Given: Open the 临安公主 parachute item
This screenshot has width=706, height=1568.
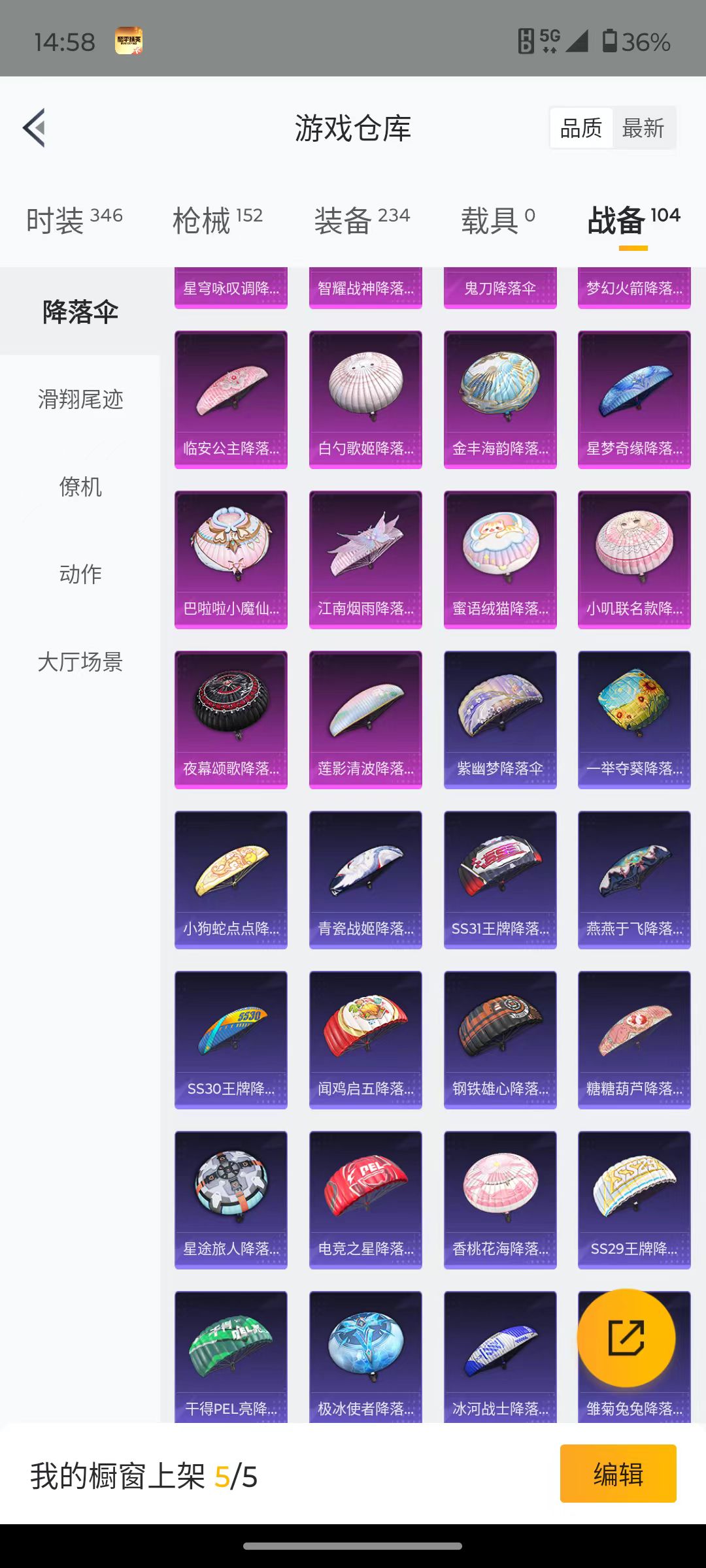Looking at the screenshot, I should (231, 399).
